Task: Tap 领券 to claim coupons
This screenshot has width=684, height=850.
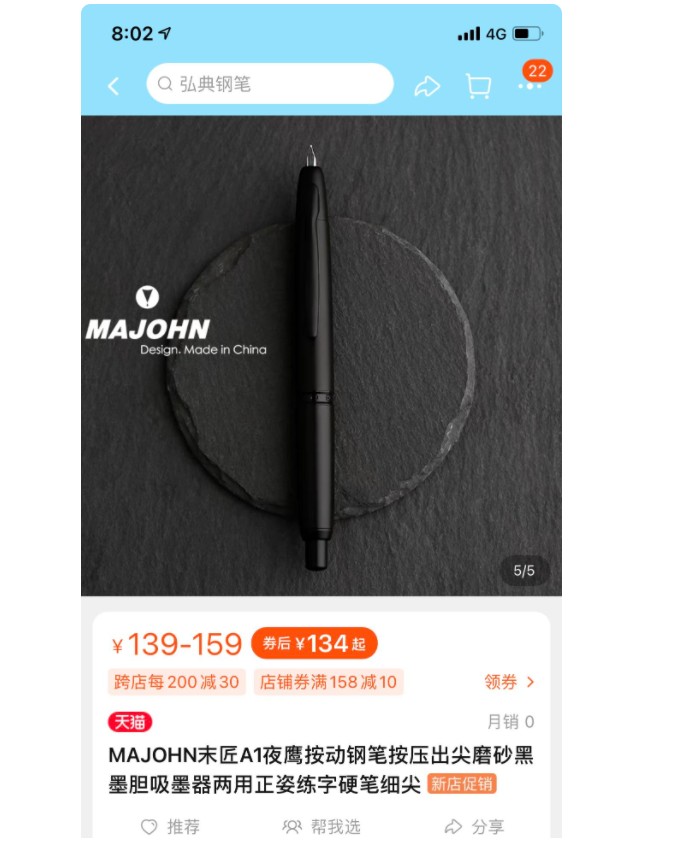Action: pyautogui.click(x=510, y=682)
